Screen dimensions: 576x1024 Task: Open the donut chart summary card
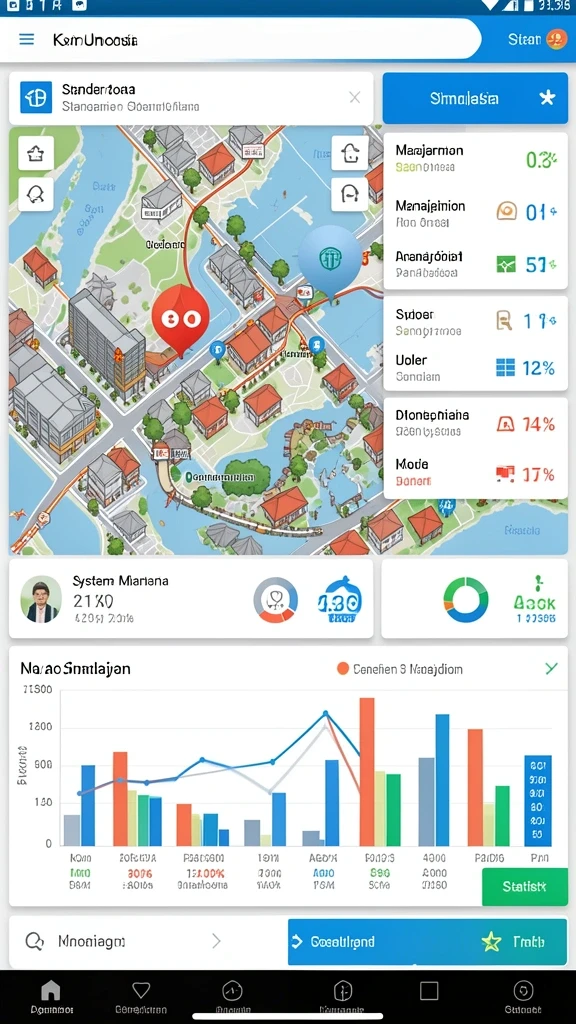pos(475,598)
